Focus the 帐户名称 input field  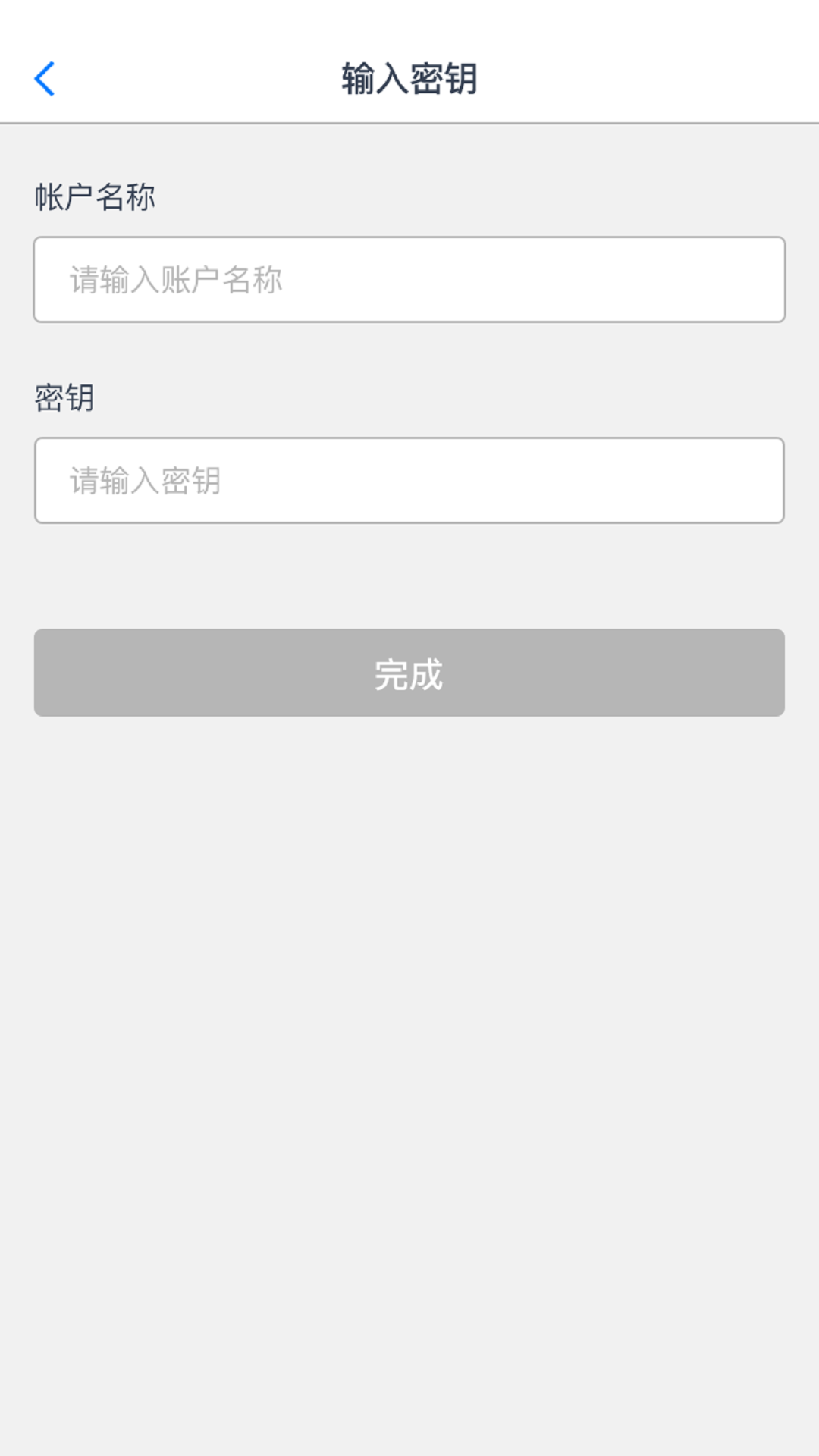pos(409,280)
